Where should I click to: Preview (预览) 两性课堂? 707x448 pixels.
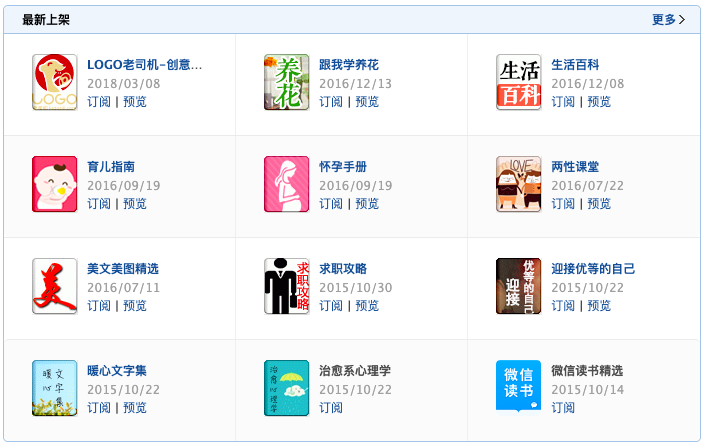click(x=599, y=203)
